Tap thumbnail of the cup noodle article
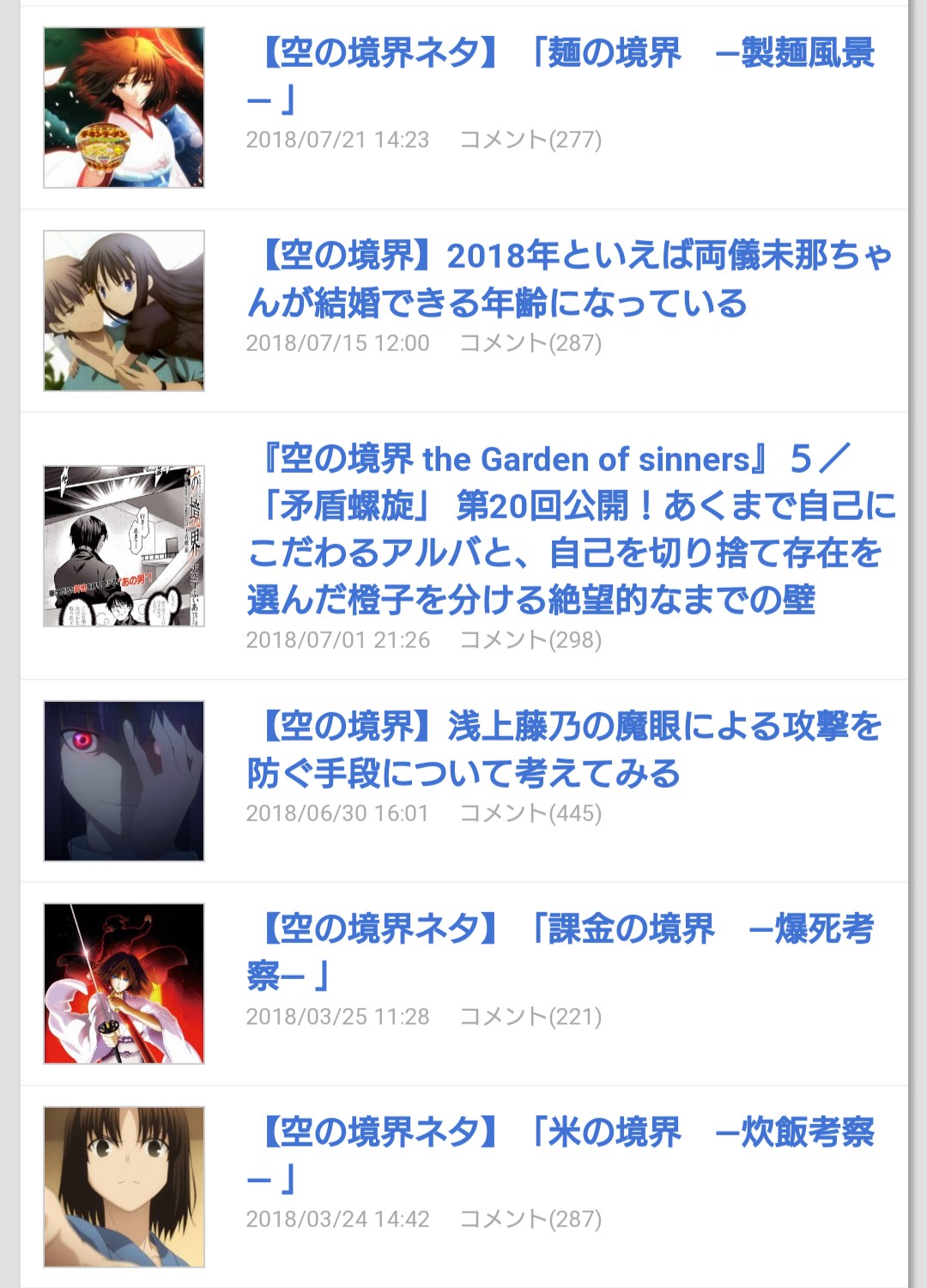The height and width of the screenshot is (1288, 927). (x=124, y=107)
